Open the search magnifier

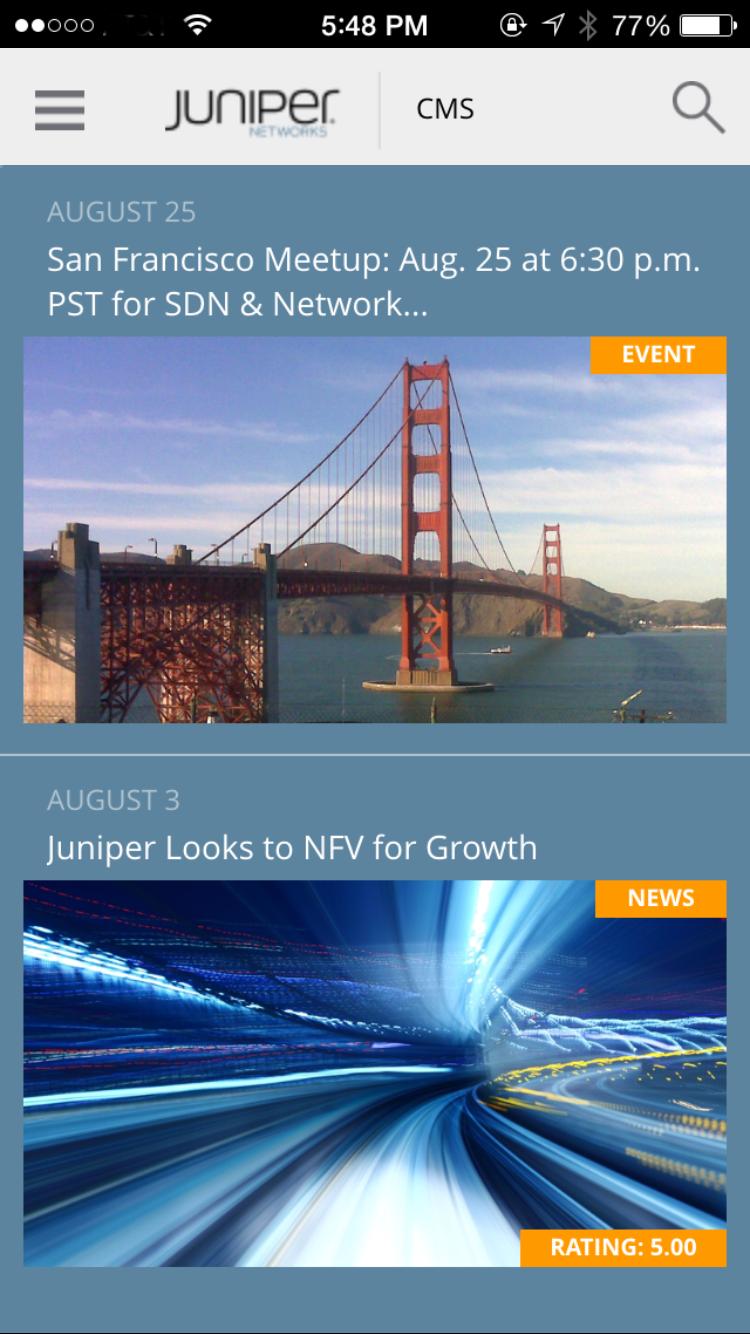coord(698,108)
